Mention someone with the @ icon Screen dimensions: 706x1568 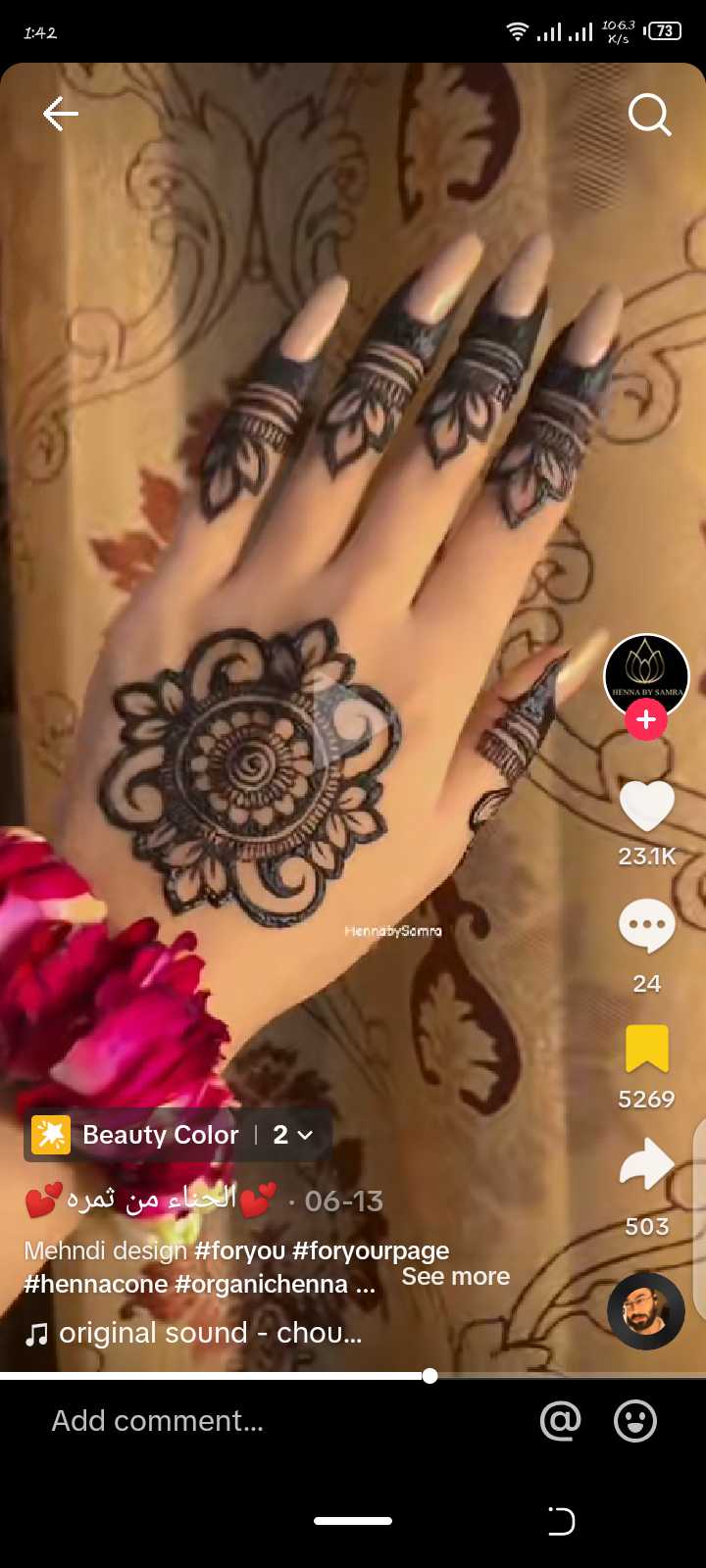click(561, 1421)
